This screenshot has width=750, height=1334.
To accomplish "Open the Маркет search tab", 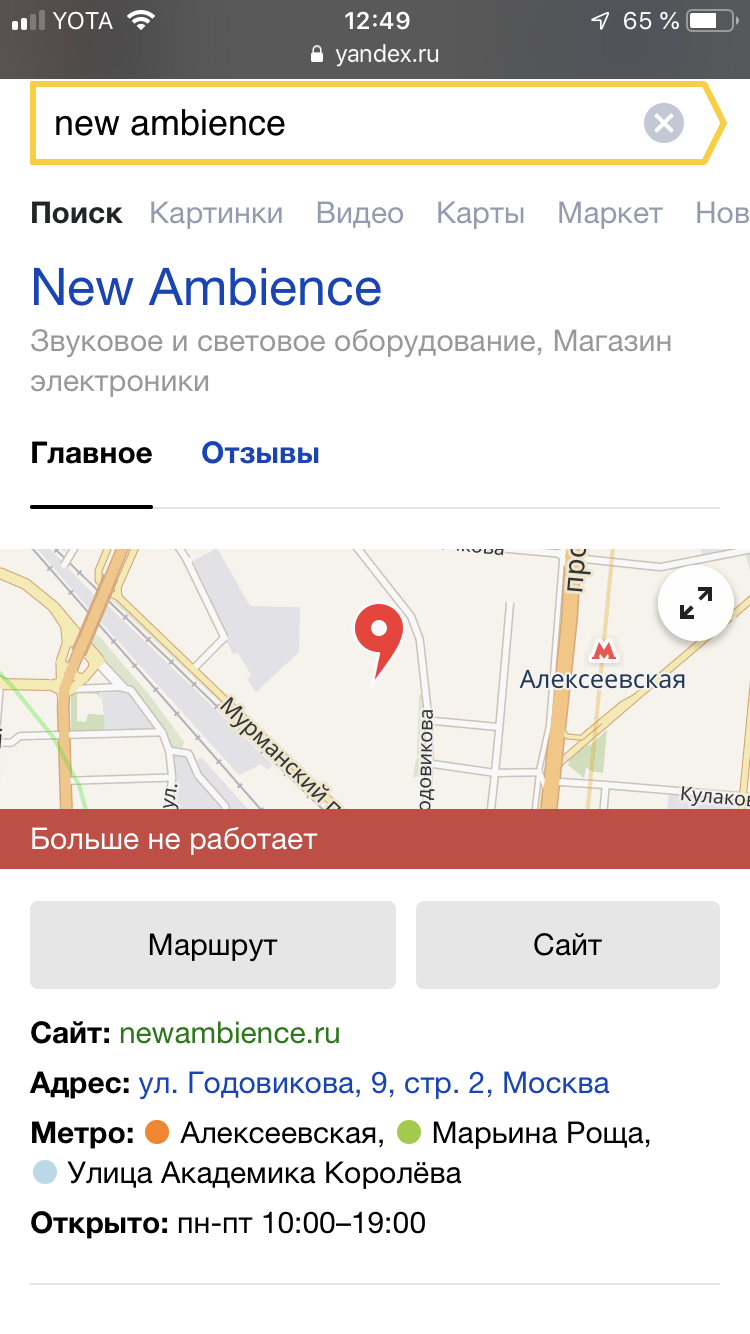I will [x=609, y=213].
